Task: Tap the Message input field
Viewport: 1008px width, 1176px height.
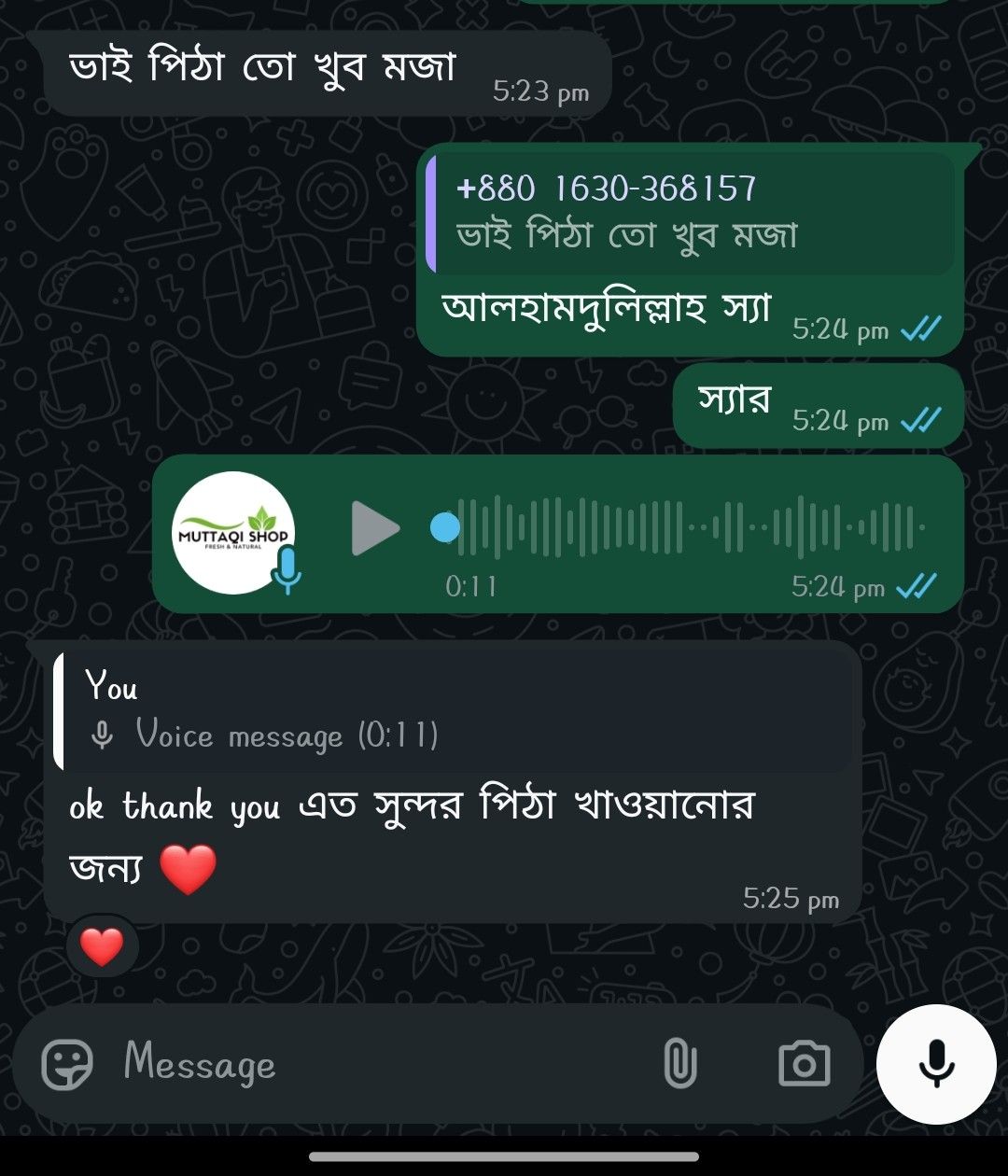Action: pos(373,1064)
